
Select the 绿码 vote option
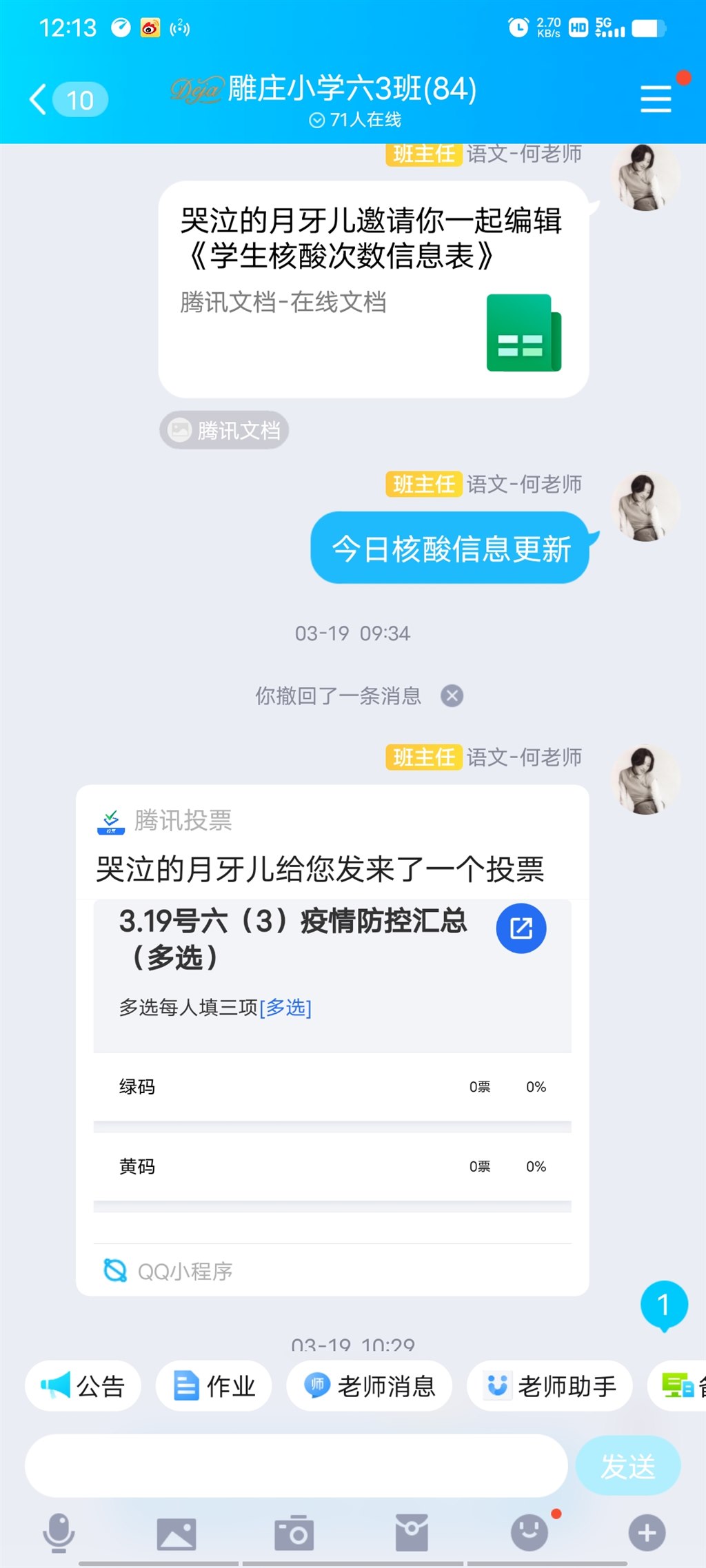coord(332,1087)
